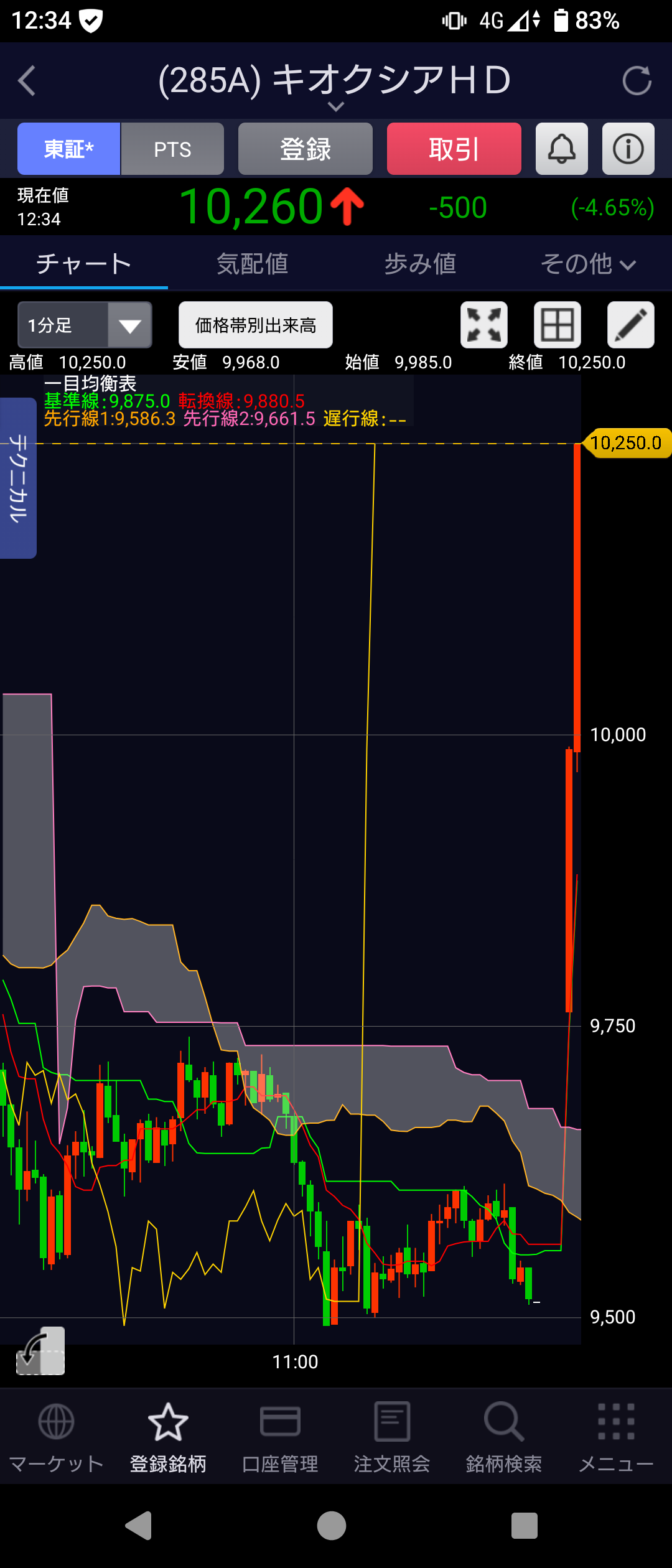Open the stock info icon
The width and height of the screenshot is (672, 1568).
click(628, 149)
